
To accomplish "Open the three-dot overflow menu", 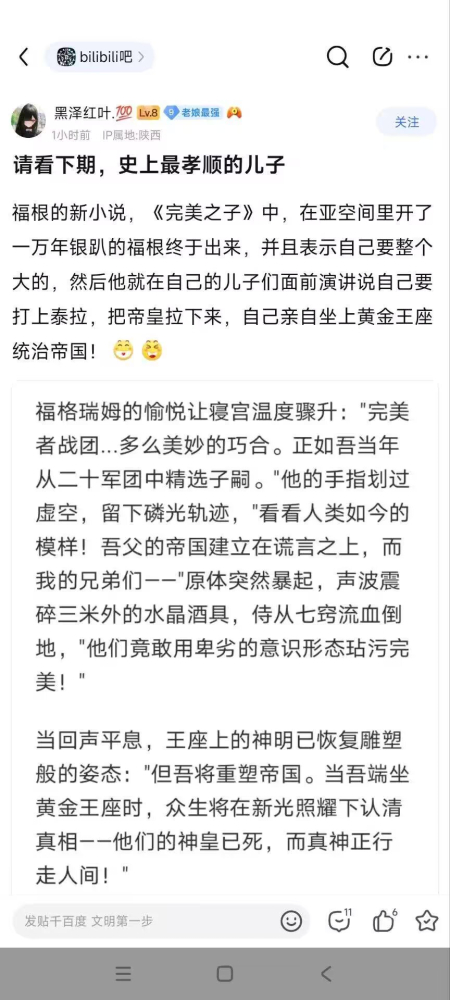I will coord(418,57).
